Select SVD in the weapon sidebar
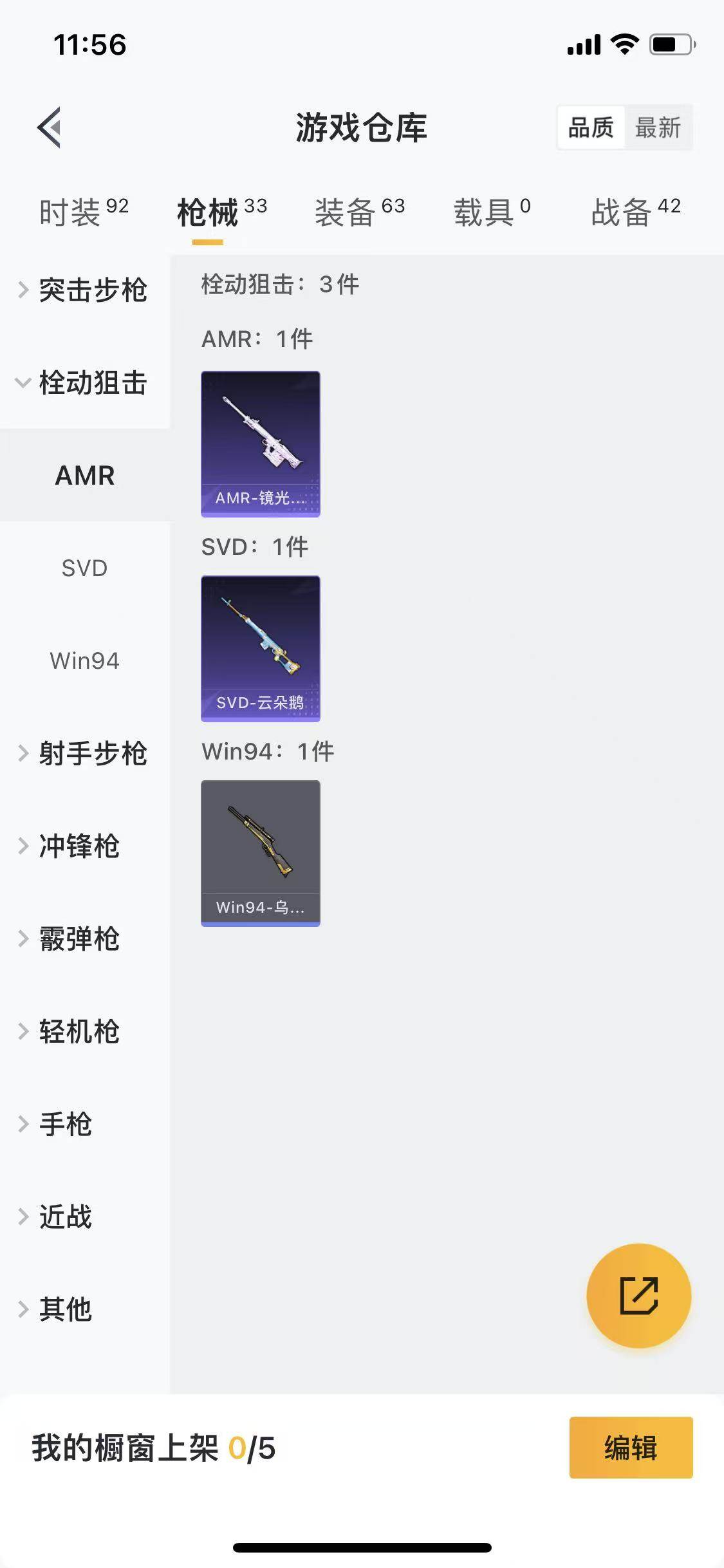Image resolution: width=724 pixels, height=1568 pixels. coord(84,568)
